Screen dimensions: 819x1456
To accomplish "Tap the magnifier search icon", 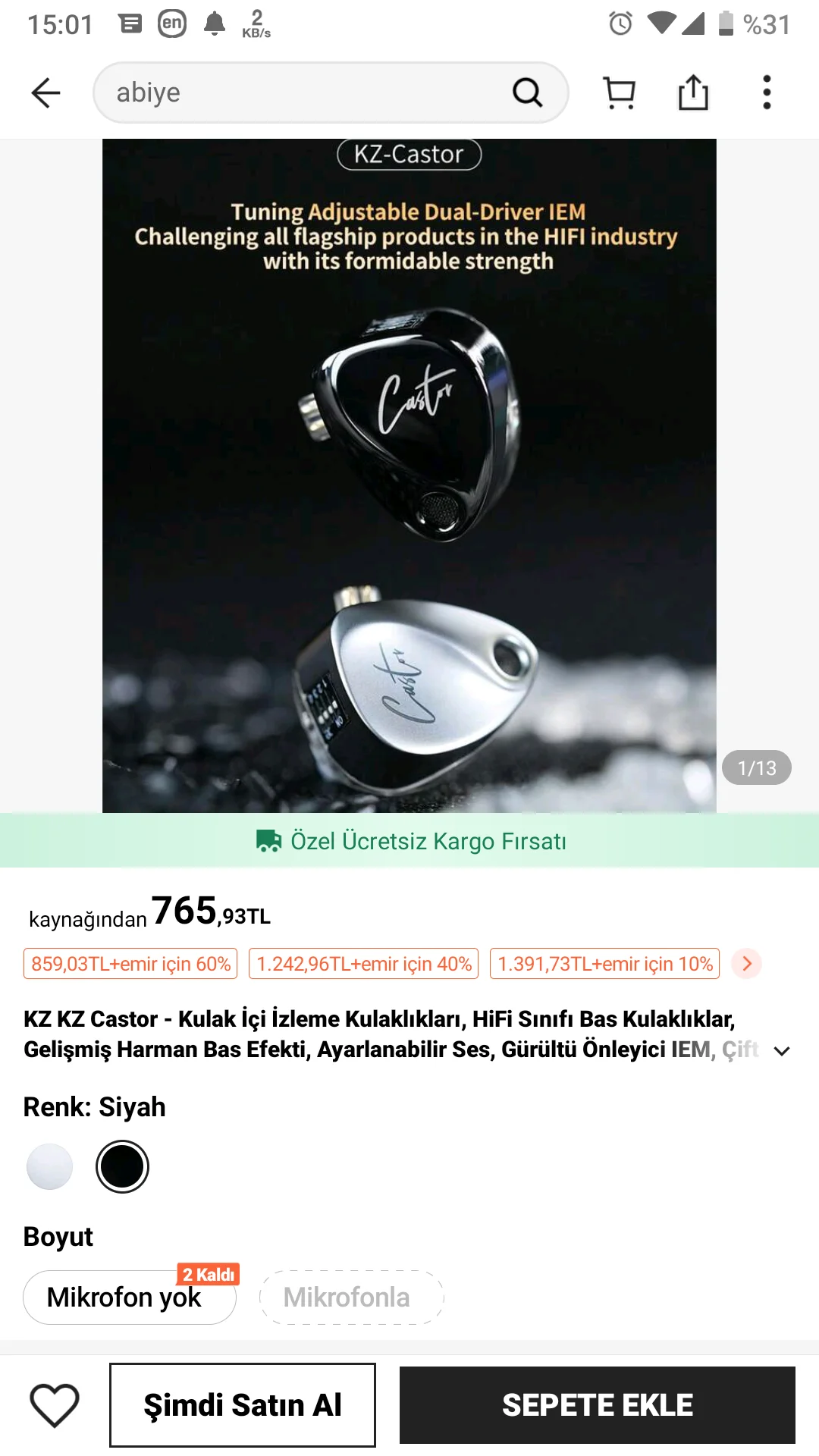I will point(527,93).
